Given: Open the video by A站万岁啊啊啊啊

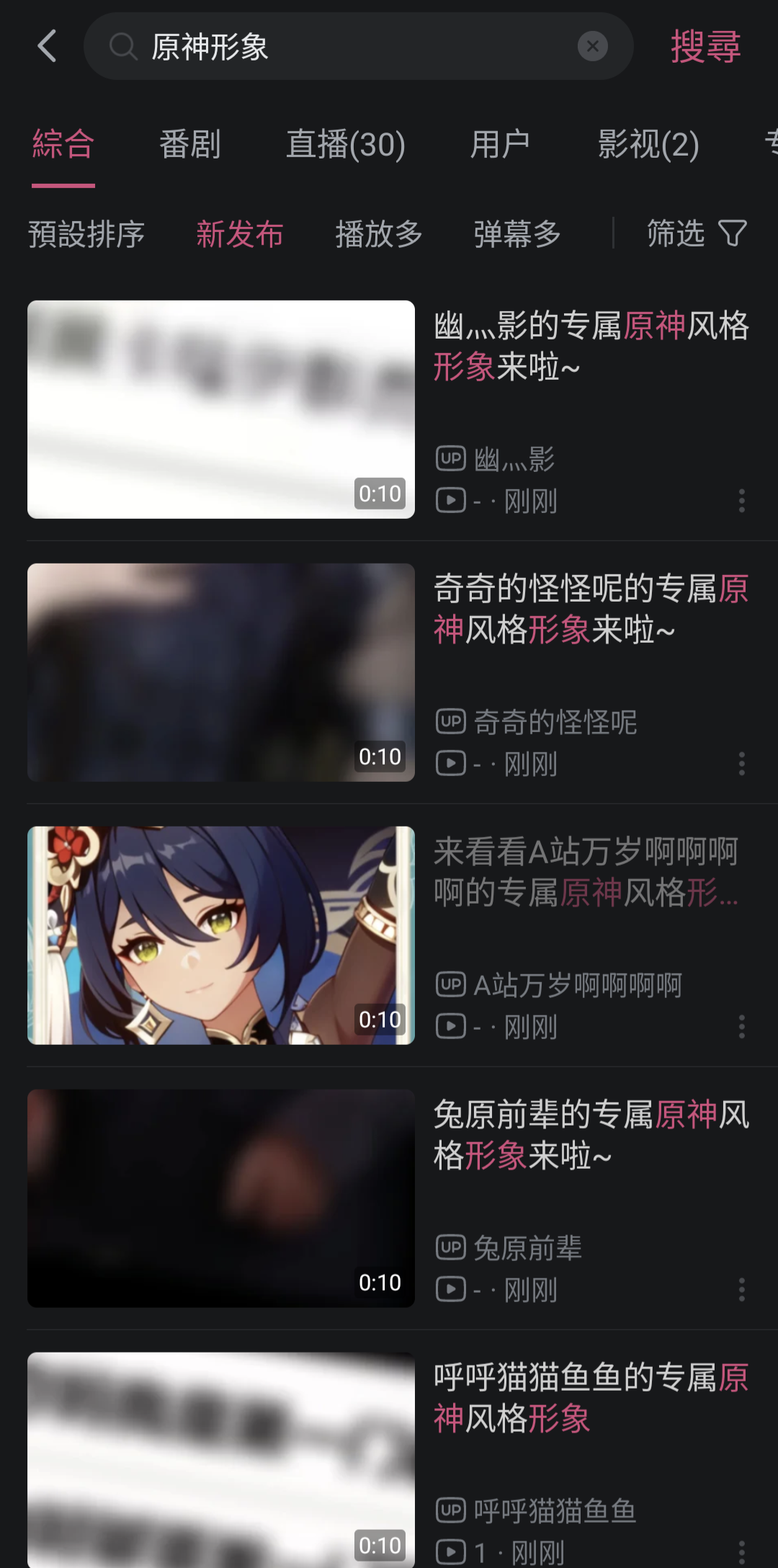Looking at the screenshot, I should point(220,935).
